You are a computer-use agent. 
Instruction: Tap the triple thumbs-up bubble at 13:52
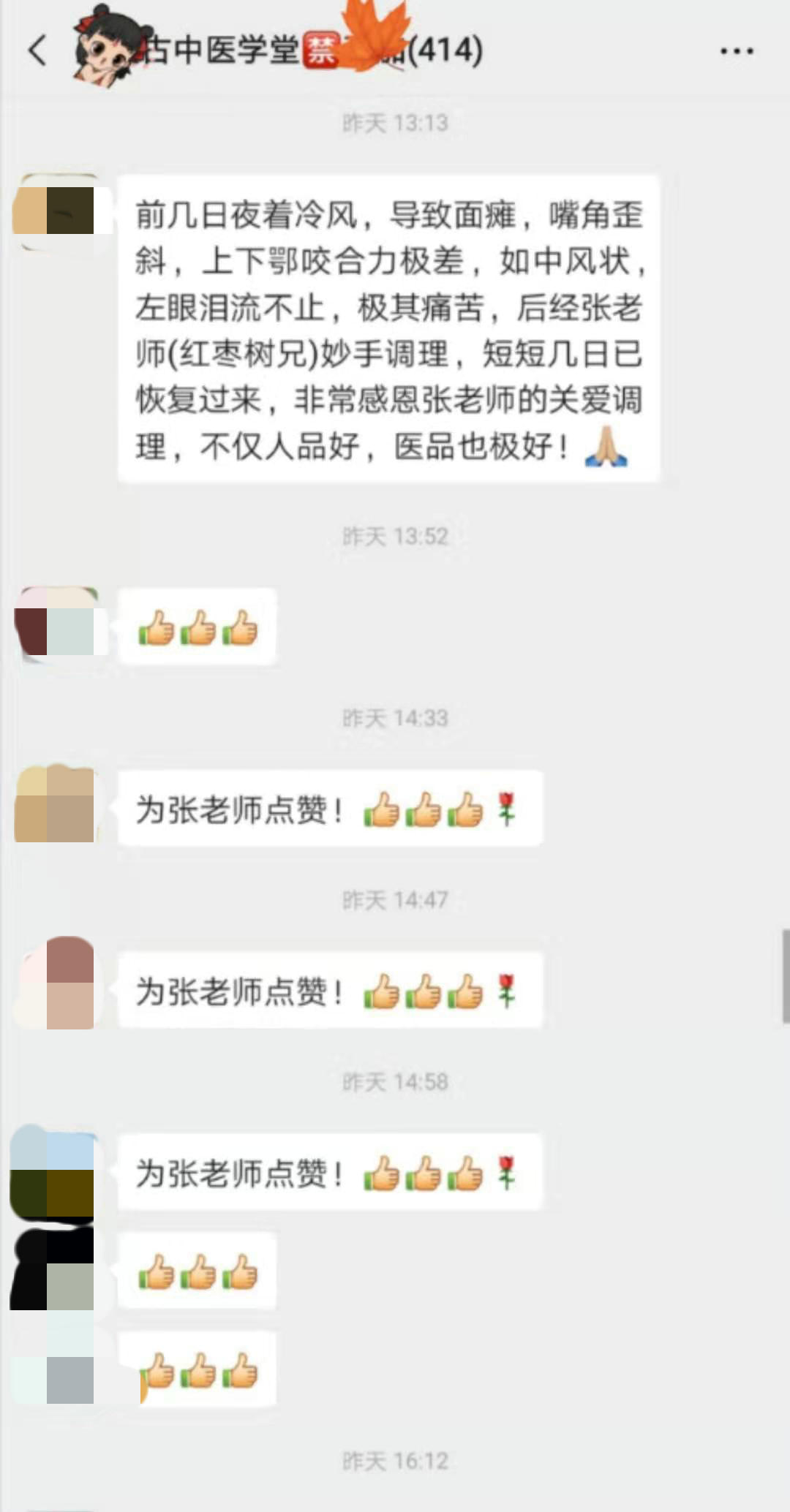197,627
